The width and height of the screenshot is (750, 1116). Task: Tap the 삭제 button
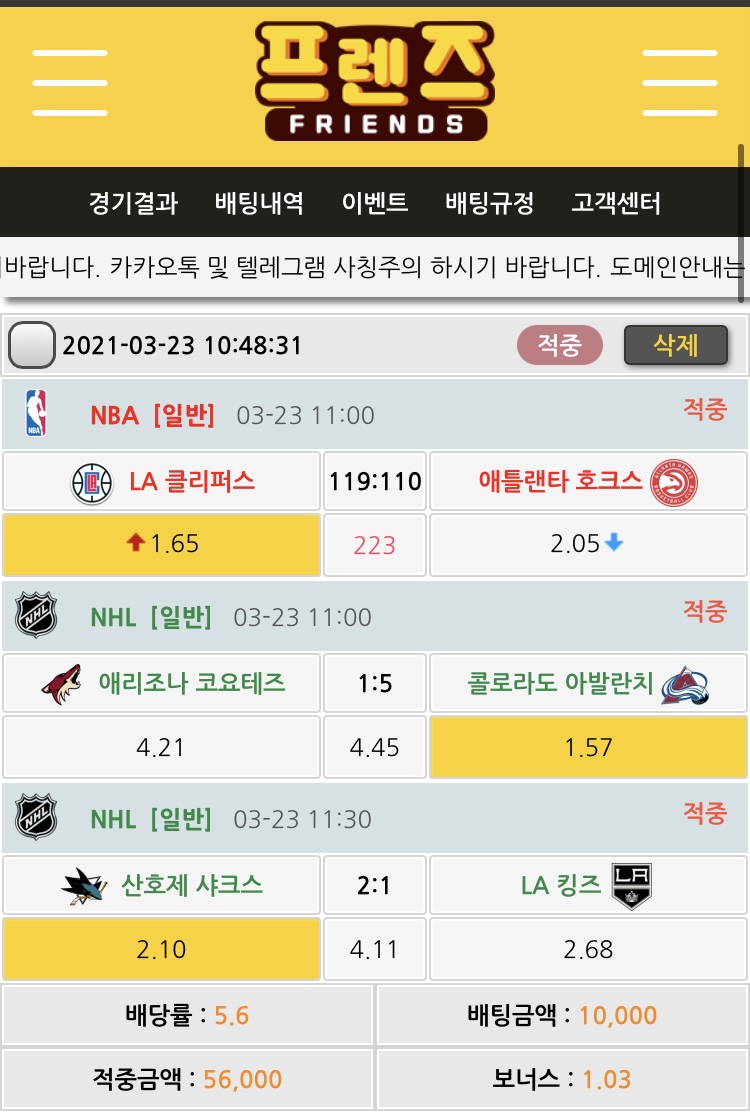pyautogui.click(x=675, y=346)
